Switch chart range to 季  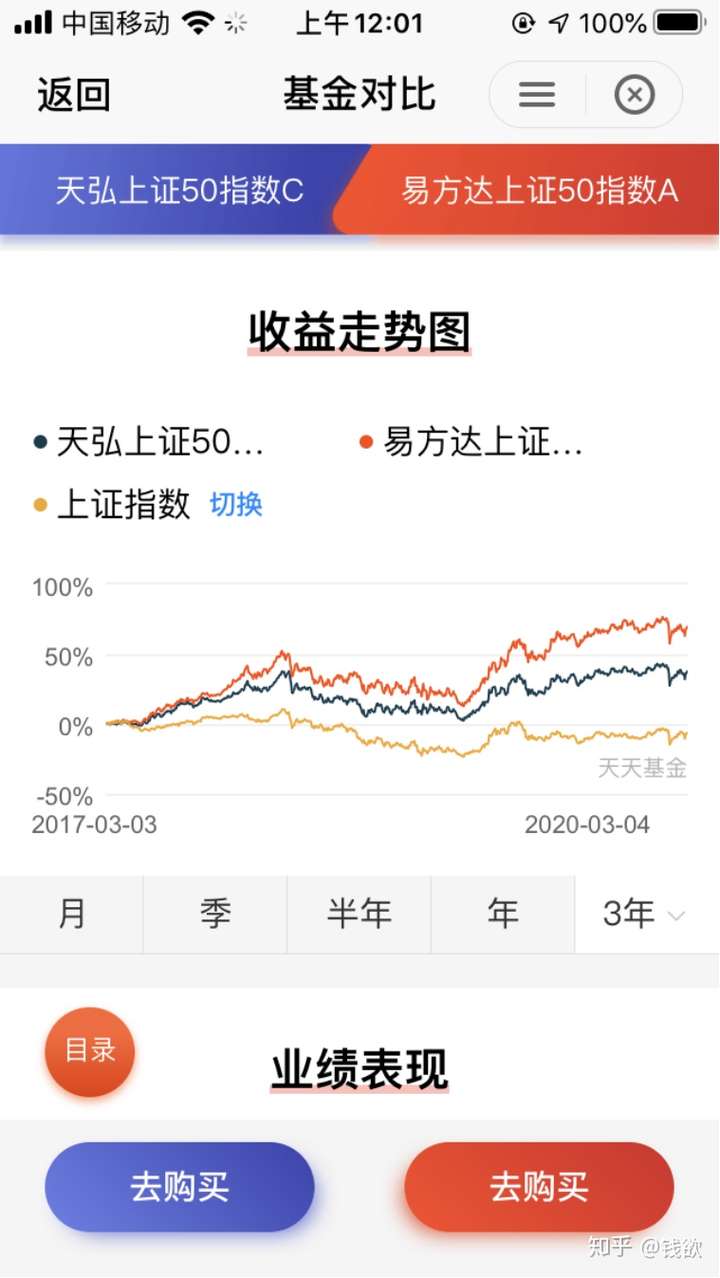216,914
